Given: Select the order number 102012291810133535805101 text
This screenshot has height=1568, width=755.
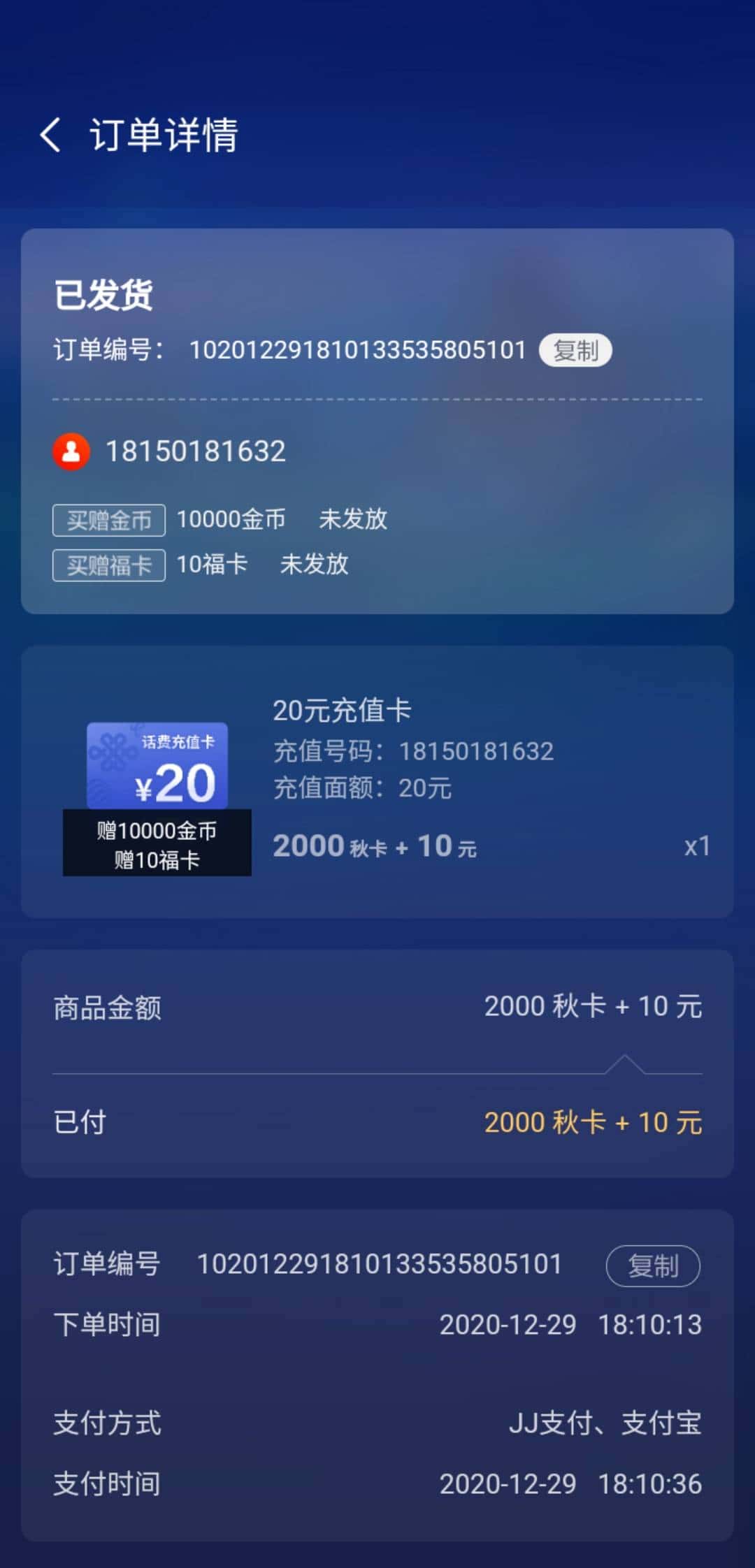Looking at the screenshot, I should (x=359, y=351).
